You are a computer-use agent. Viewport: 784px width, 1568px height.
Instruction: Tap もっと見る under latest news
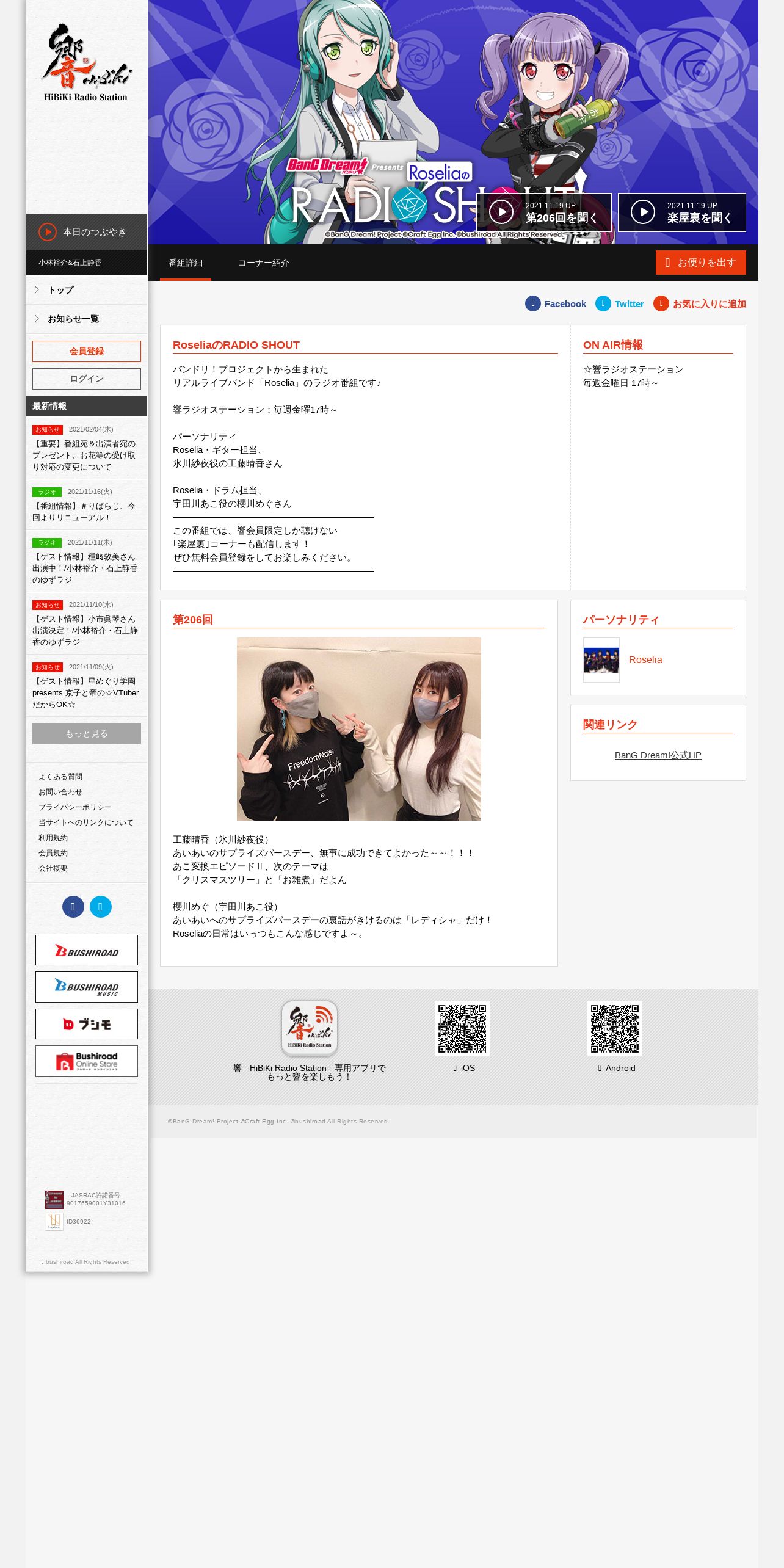tap(87, 733)
